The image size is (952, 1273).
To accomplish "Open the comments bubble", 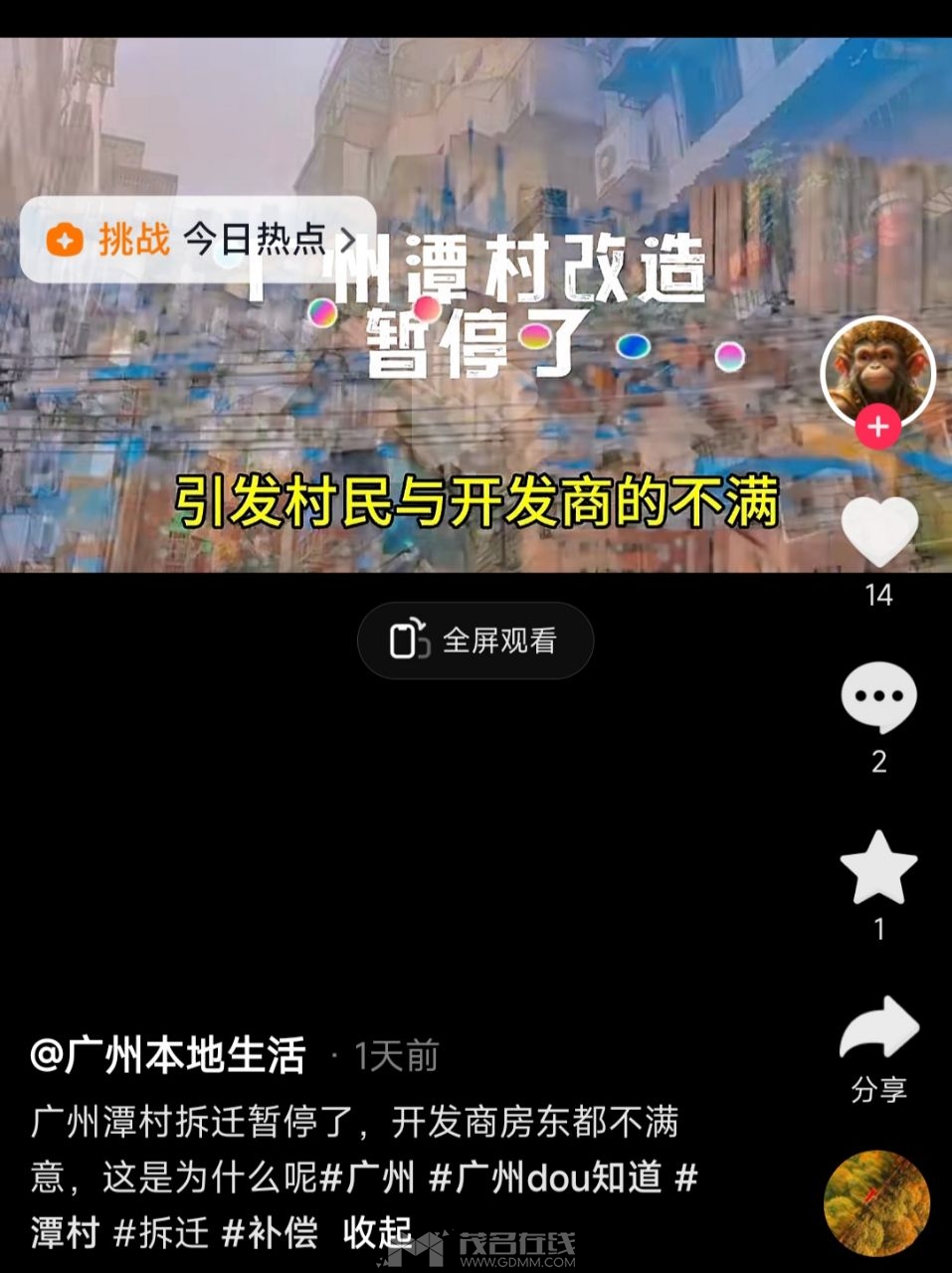I will pos(878,698).
